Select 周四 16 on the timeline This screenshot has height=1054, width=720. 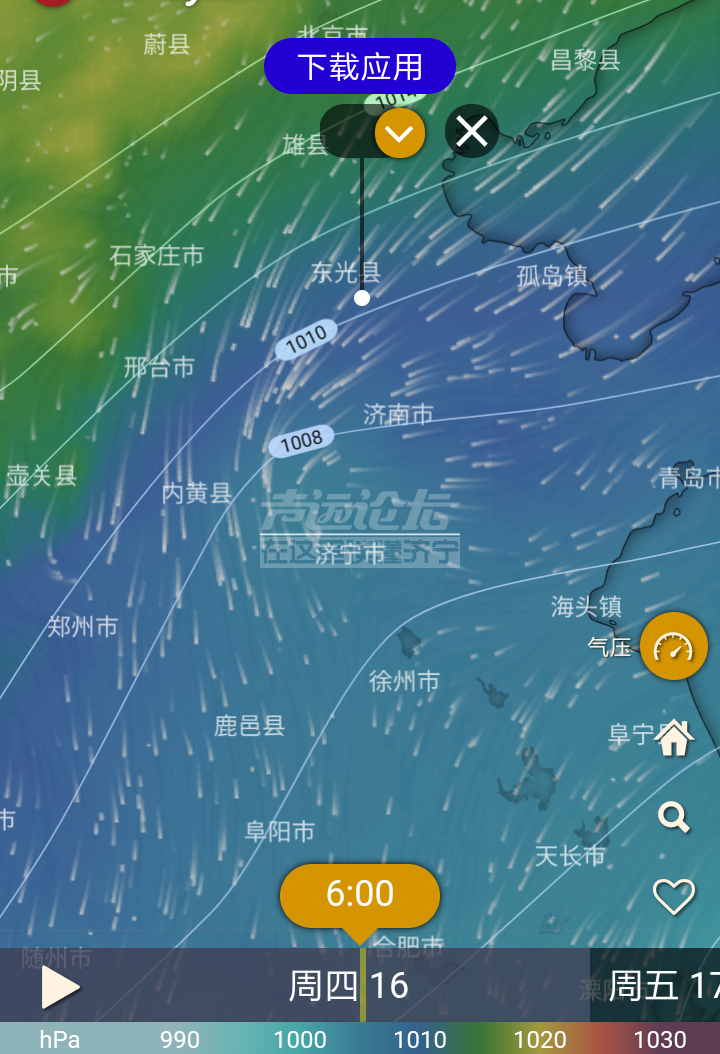point(348,986)
